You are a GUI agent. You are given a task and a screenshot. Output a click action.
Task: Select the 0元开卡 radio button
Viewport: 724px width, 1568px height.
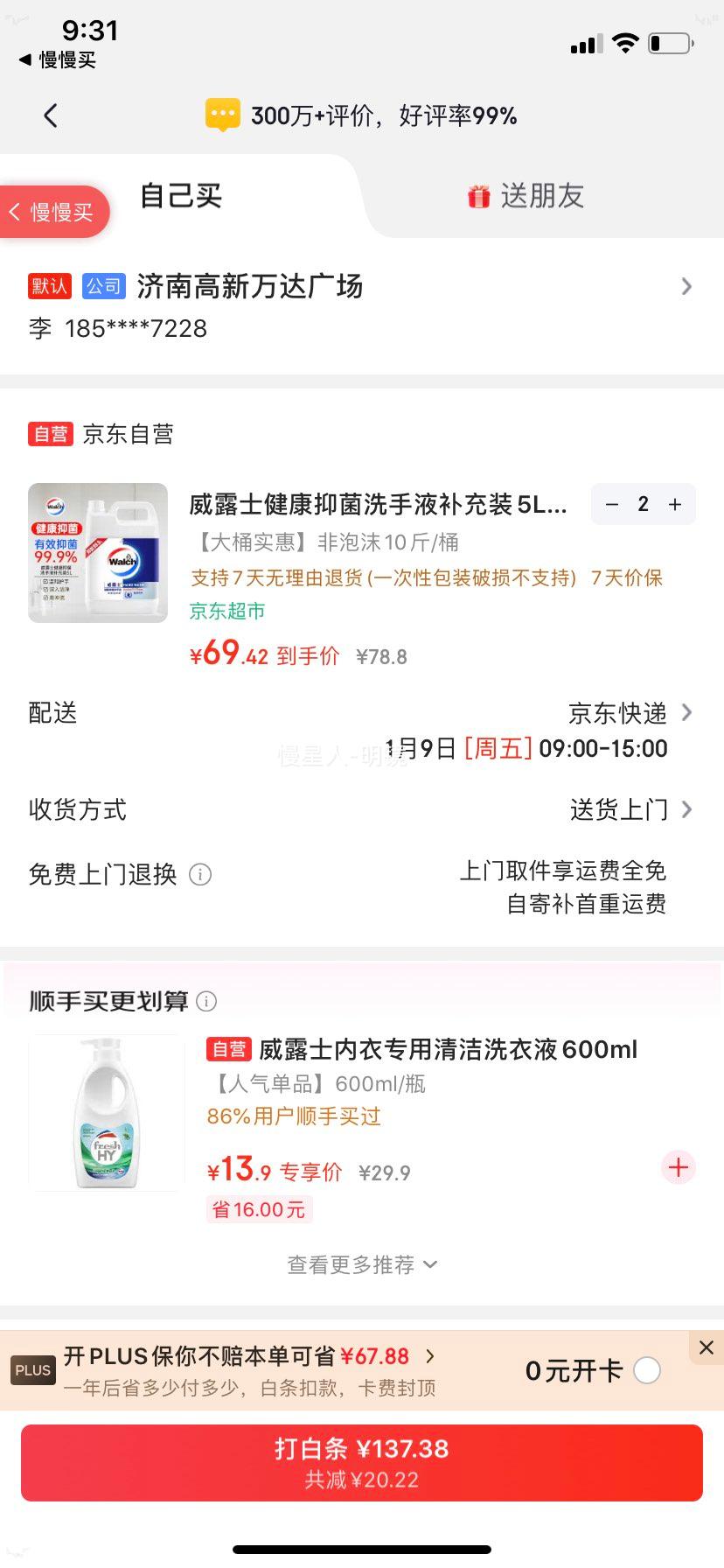click(x=646, y=1370)
